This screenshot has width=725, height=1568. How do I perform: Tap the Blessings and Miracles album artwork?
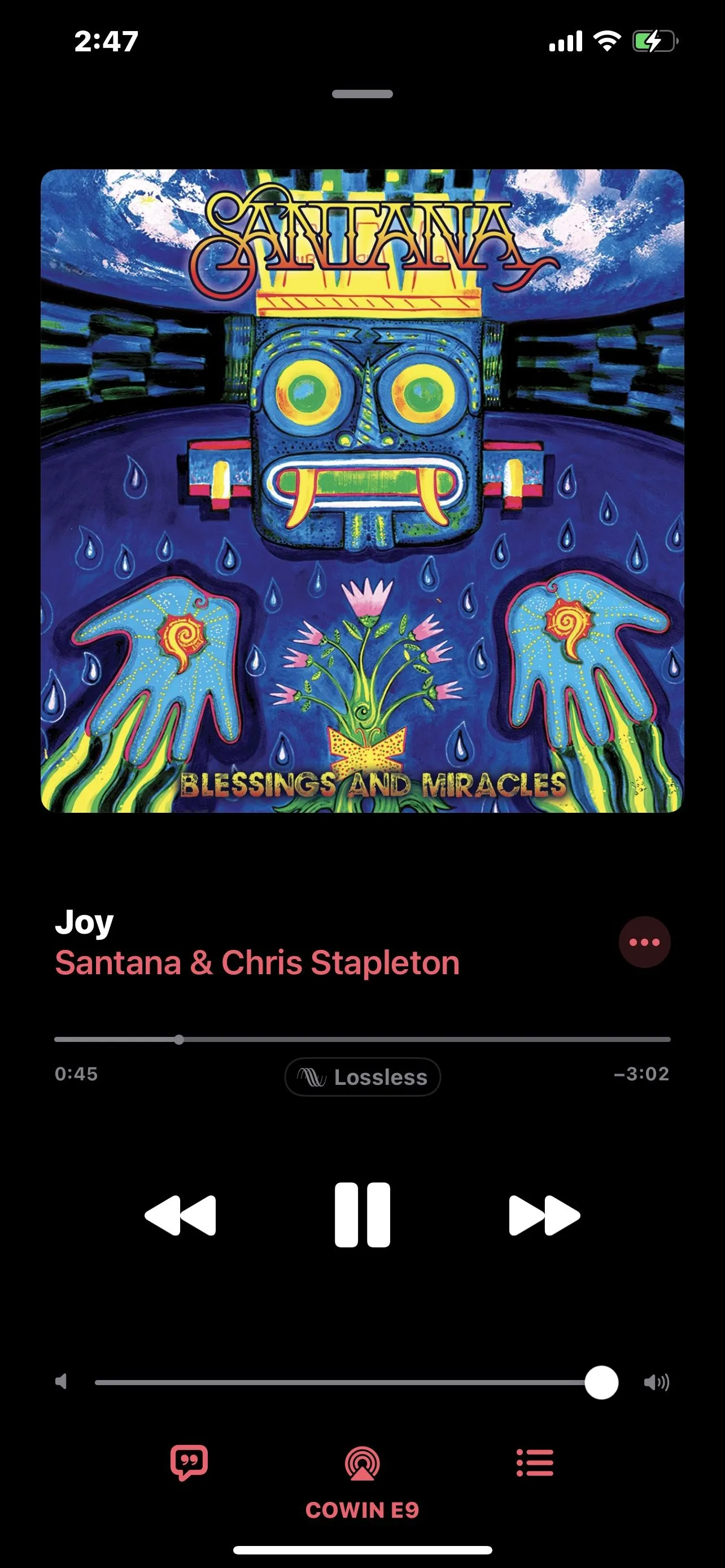pos(362,490)
